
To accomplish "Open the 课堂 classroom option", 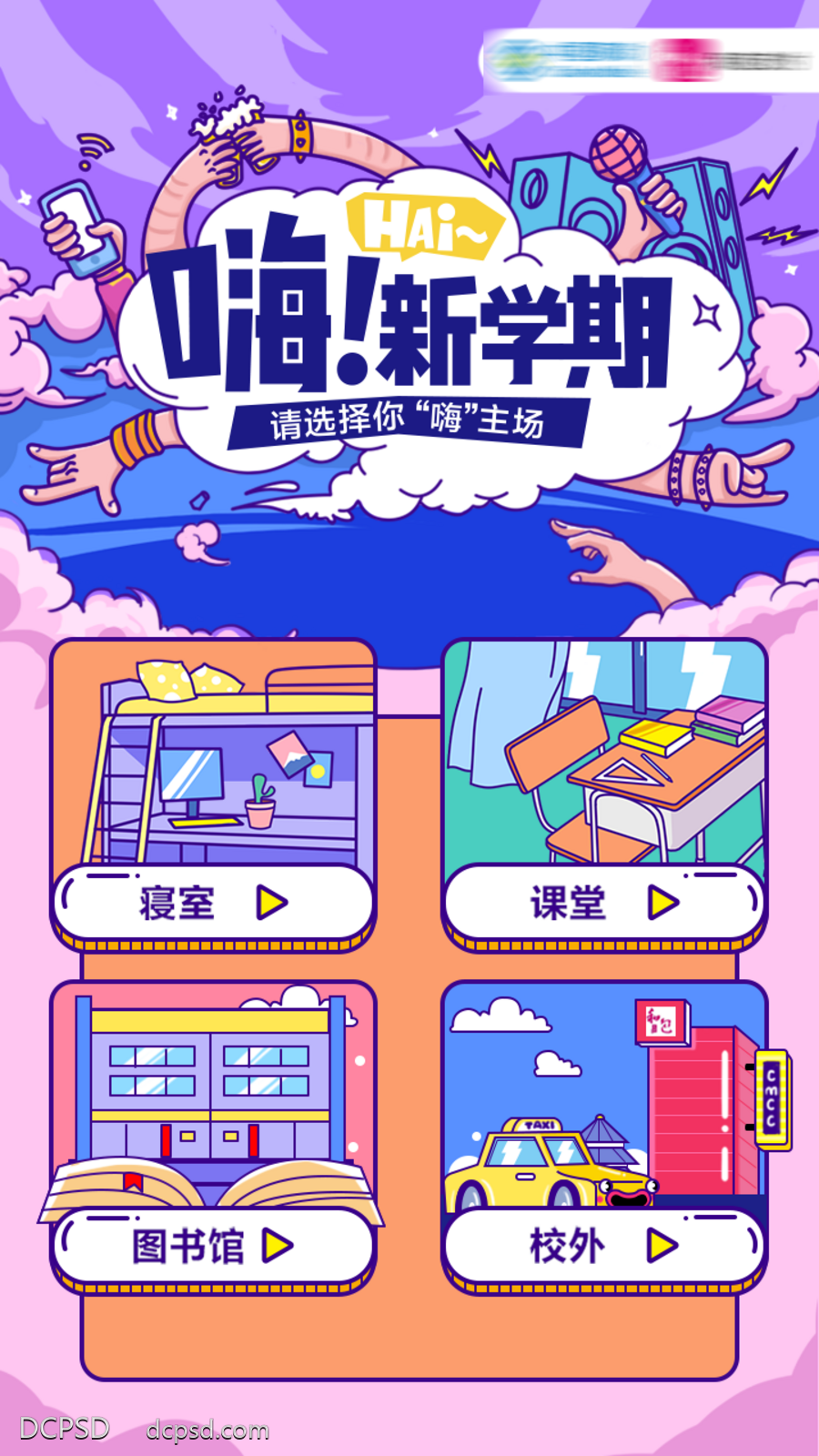I will pyautogui.click(x=604, y=795).
